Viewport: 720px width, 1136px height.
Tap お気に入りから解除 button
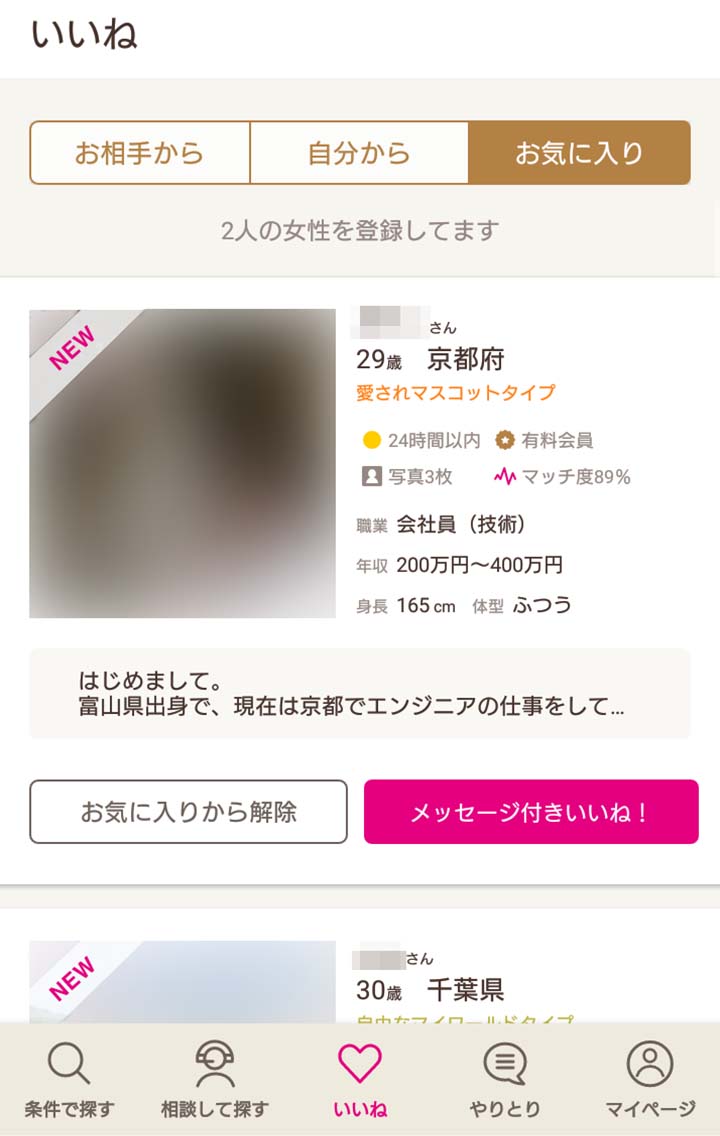coord(188,811)
